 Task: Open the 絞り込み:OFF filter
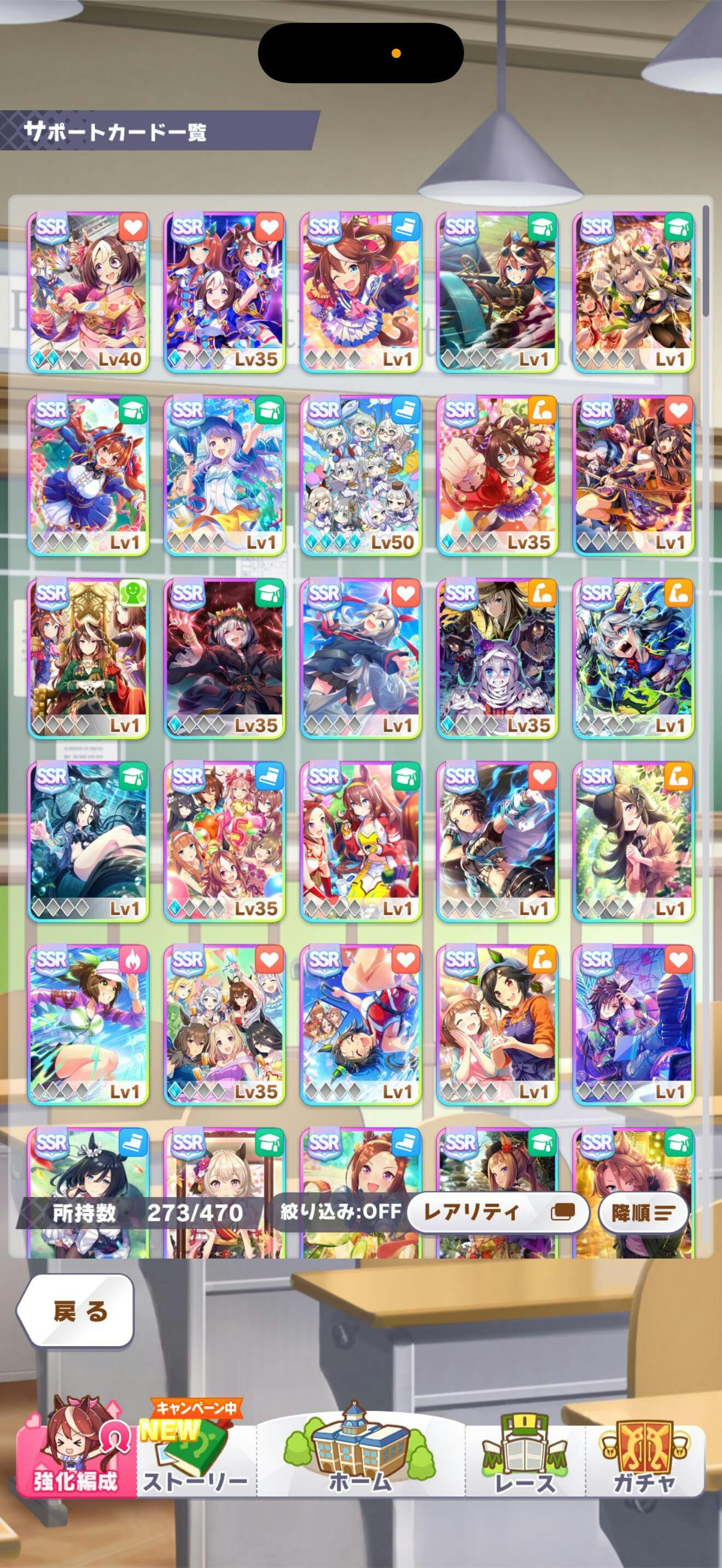coord(340,1212)
